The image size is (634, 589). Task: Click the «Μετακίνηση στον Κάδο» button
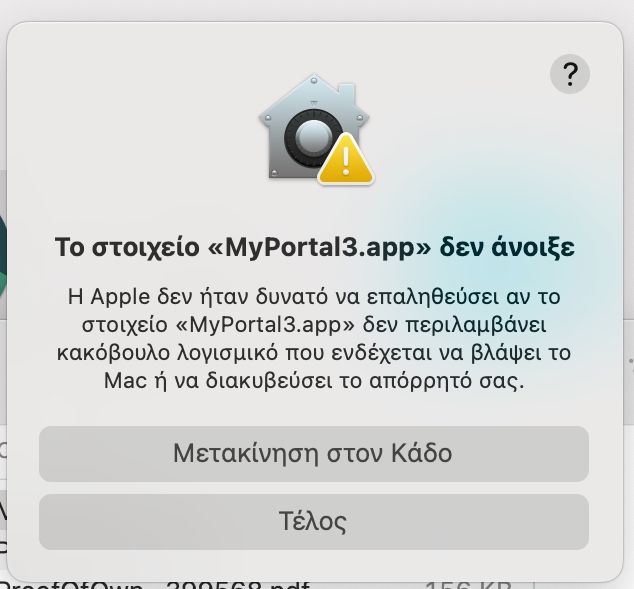pyautogui.click(x=313, y=454)
